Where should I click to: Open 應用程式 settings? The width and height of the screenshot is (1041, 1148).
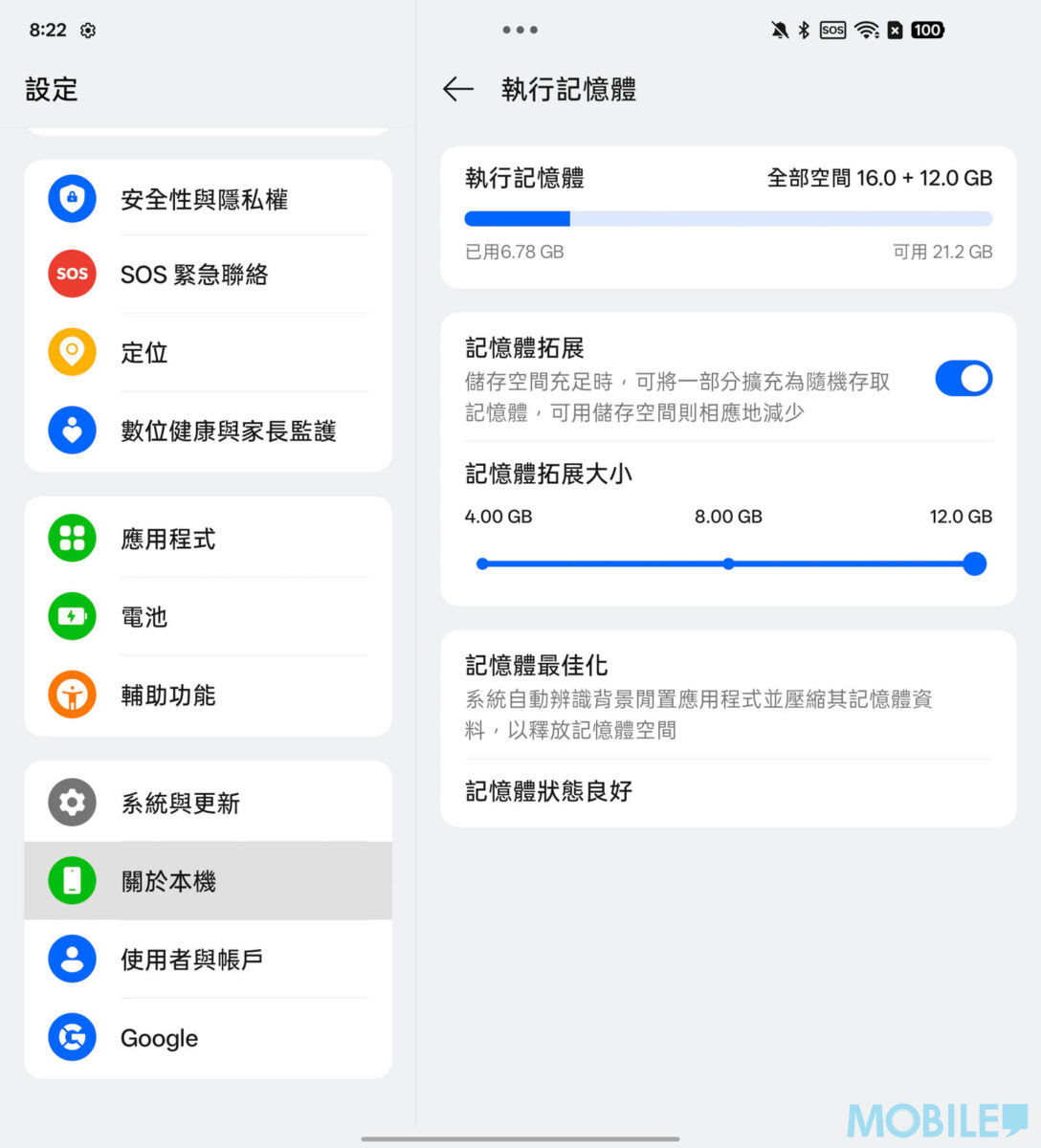207,539
